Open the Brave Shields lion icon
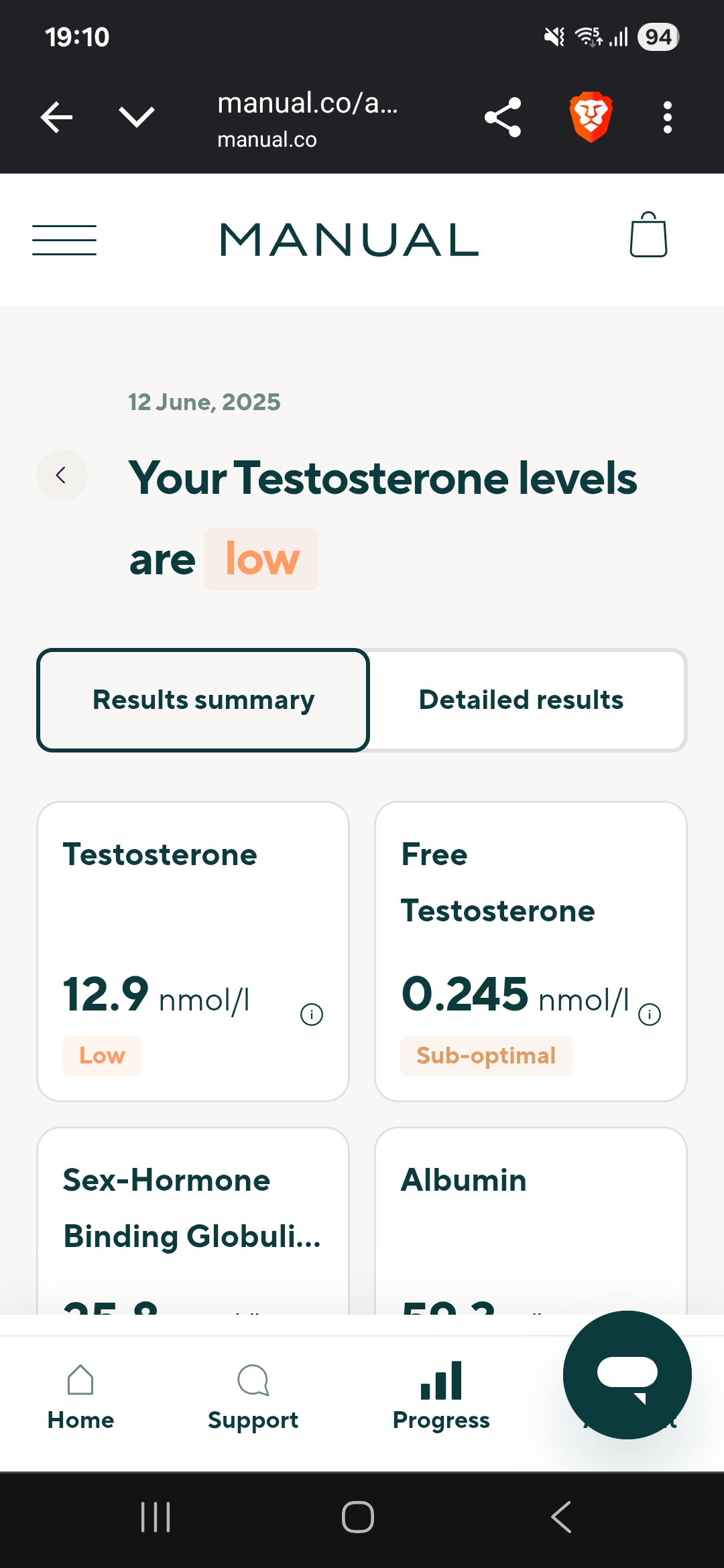Image resolution: width=724 pixels, height=1568 pixels. pos(591,117)
